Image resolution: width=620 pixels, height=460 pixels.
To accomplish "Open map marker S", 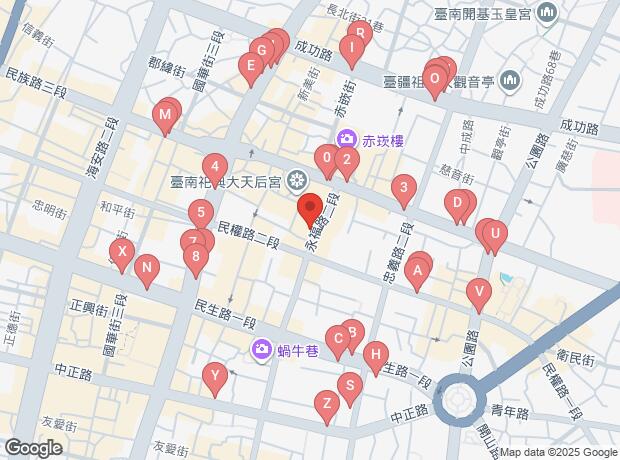I will coord(350,390).
